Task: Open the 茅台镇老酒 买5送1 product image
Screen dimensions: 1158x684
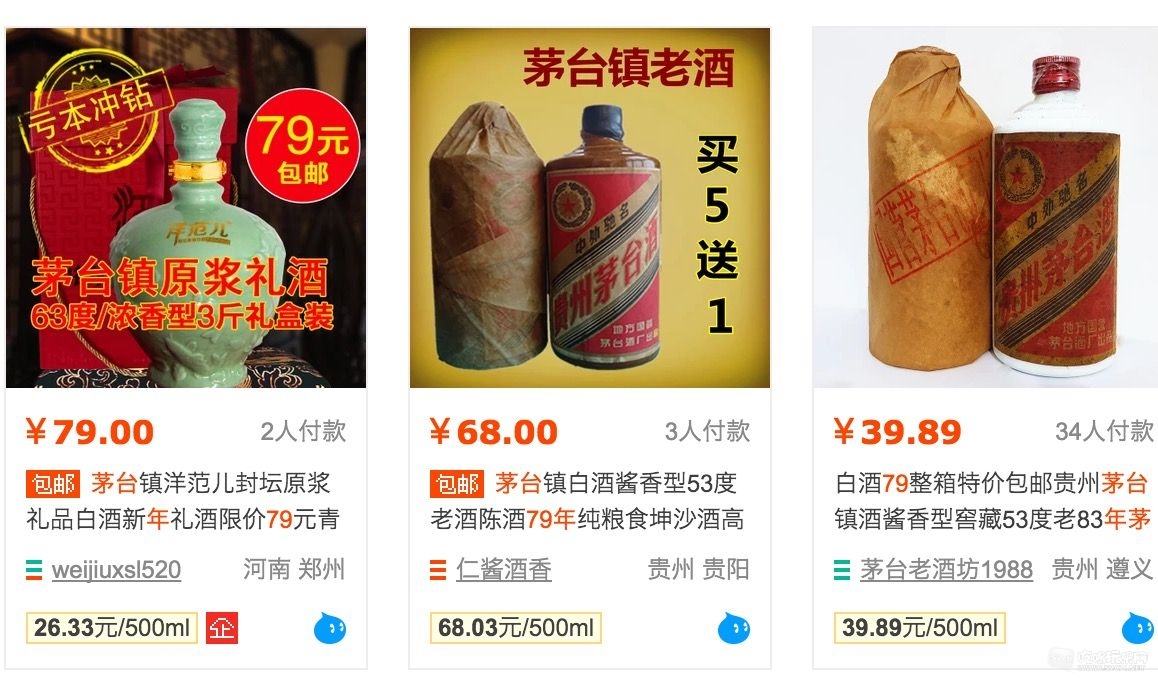Action: click(x=589, y=208)
